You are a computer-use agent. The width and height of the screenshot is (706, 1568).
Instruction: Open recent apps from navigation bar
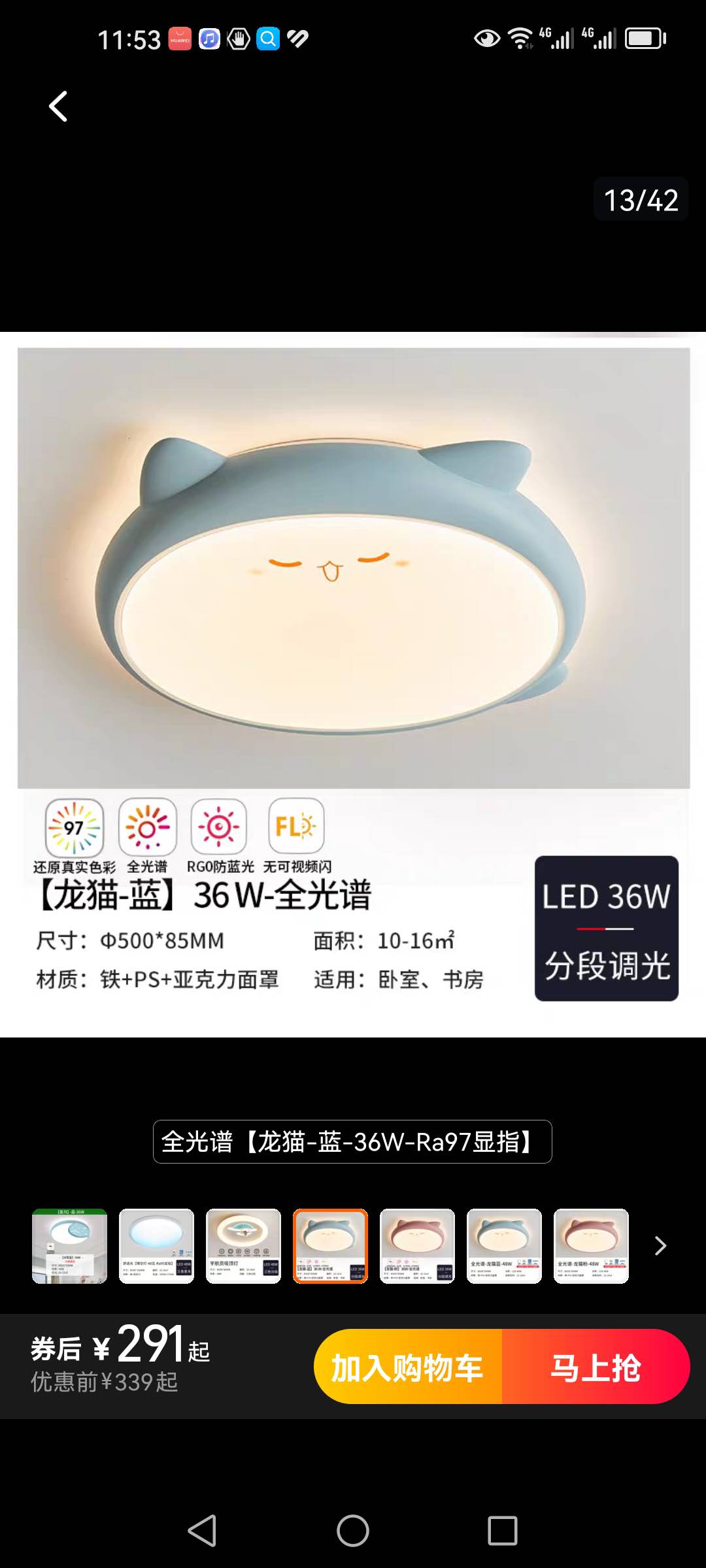click(502, 1530)
